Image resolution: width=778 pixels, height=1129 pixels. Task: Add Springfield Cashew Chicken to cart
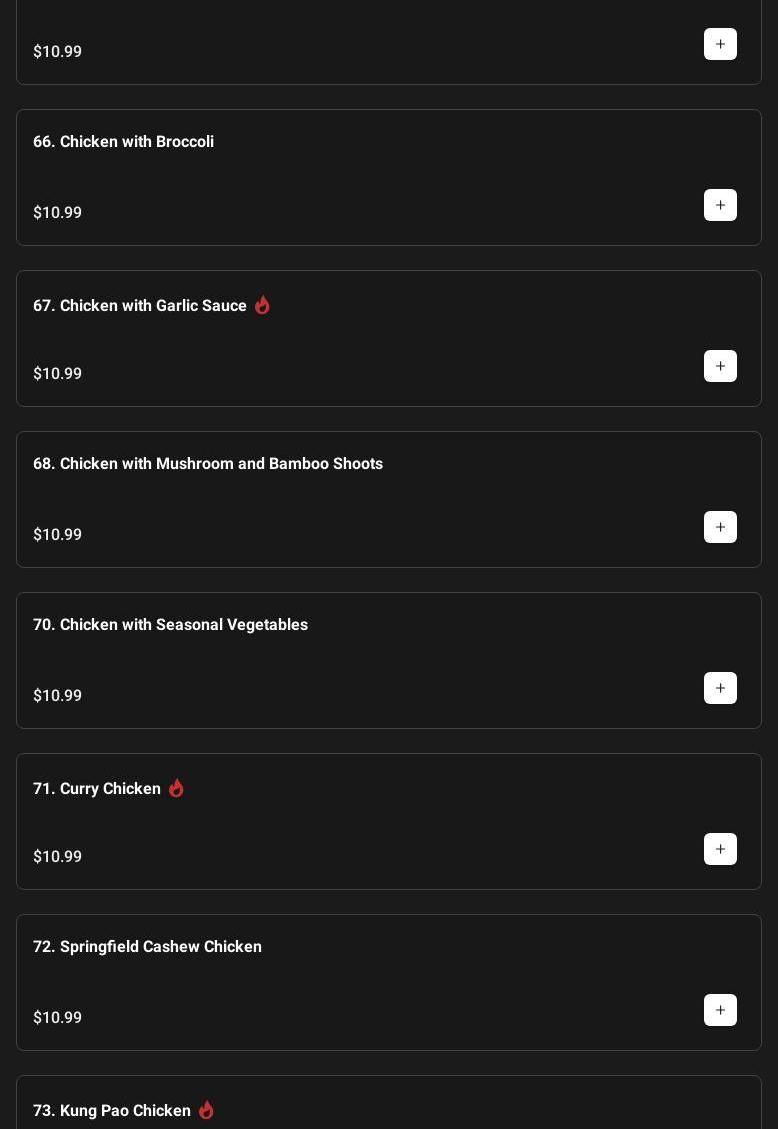[720, 1010]
